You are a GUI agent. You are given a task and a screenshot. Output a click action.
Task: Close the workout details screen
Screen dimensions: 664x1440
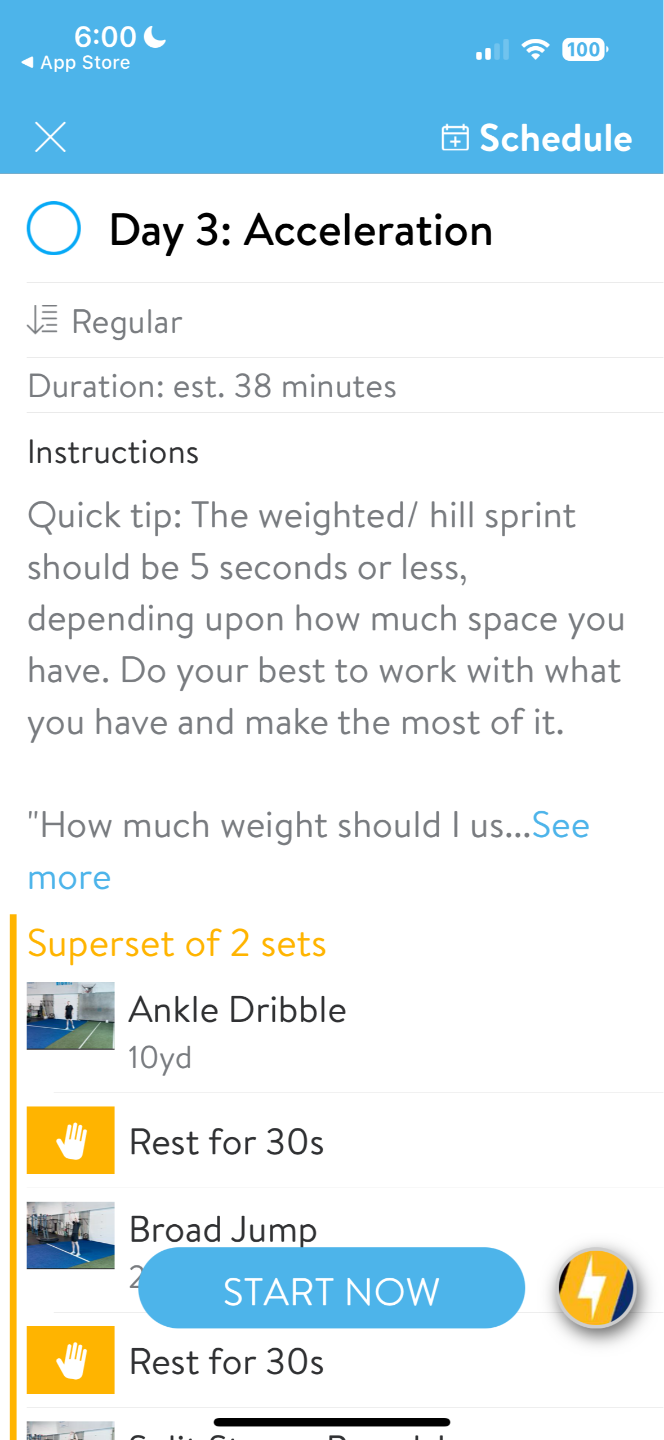50,137
